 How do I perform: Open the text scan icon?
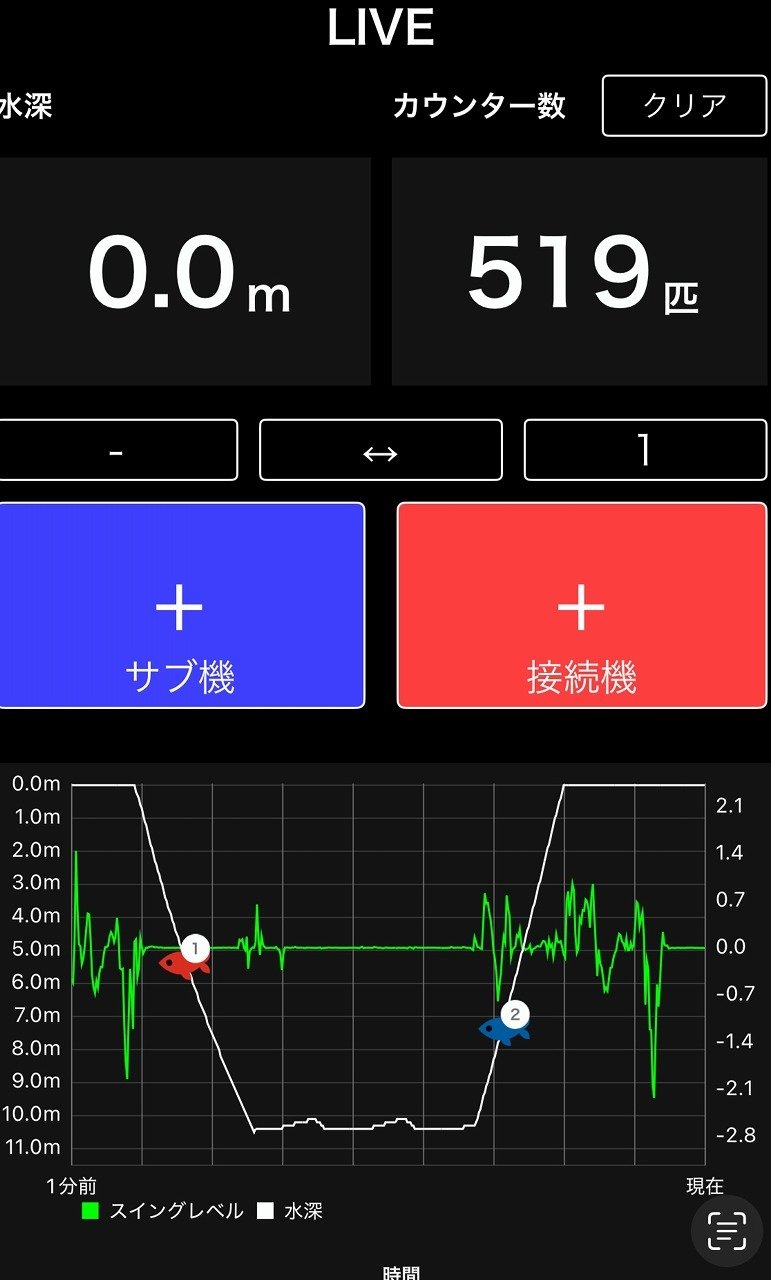click(727, 1230)
